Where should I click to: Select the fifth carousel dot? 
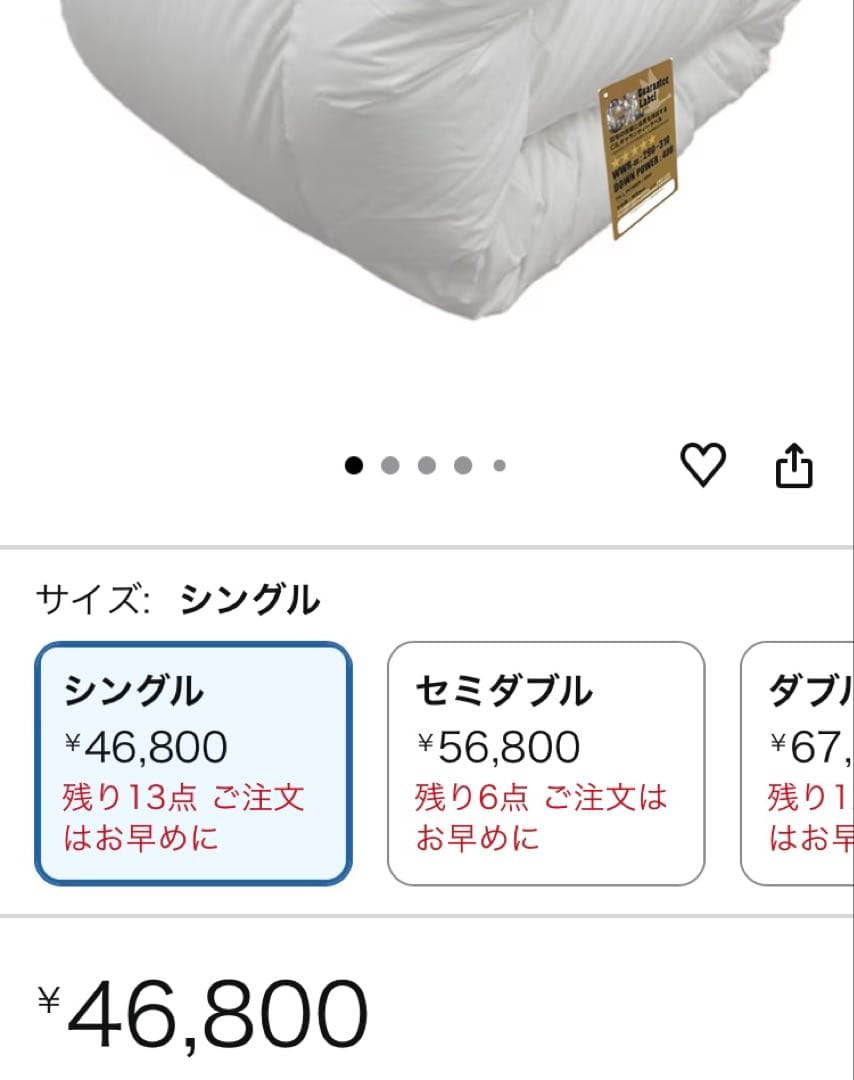[497, 463]
